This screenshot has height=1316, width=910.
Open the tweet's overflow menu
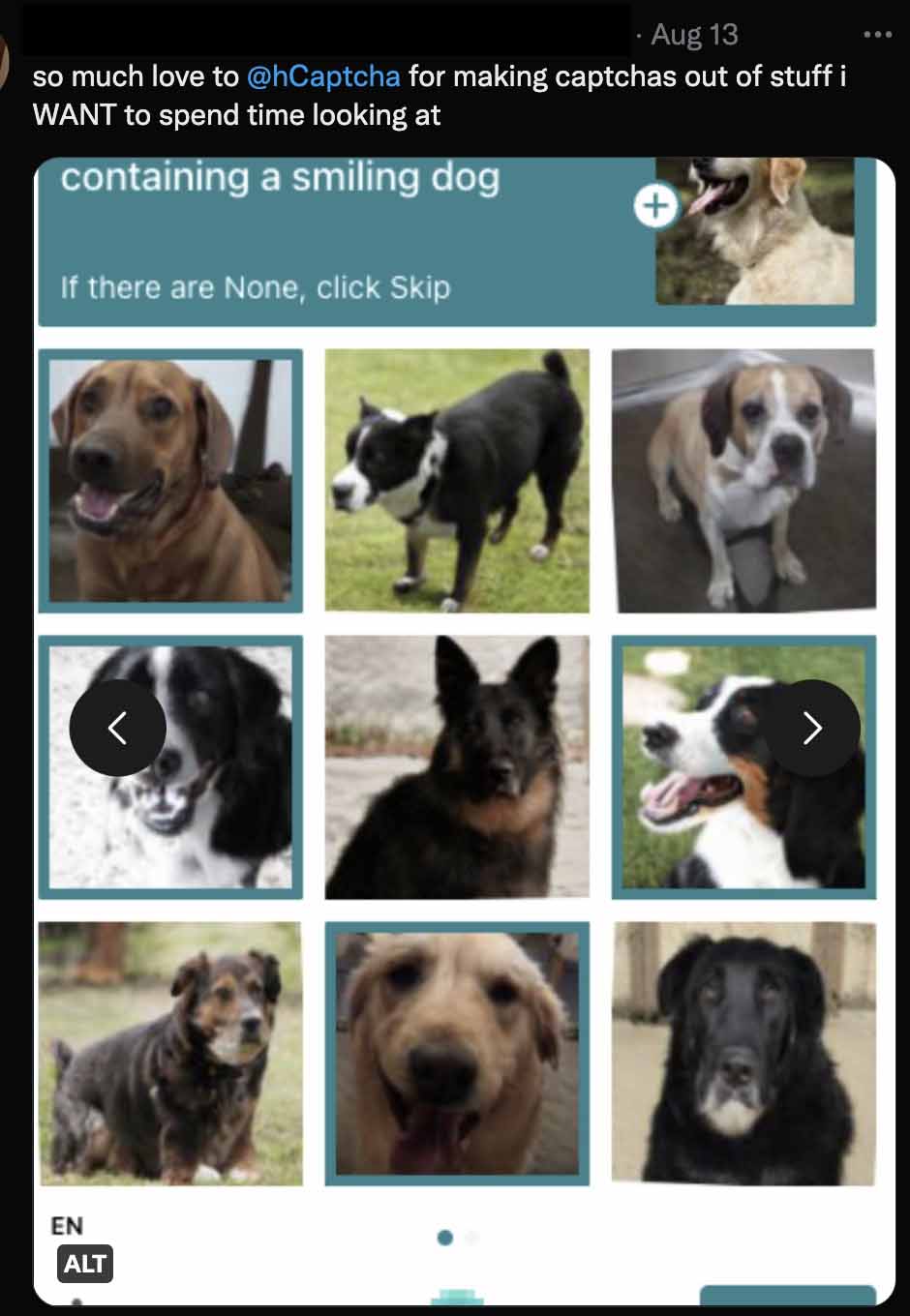pyautogui.click(x=877, y=35)
